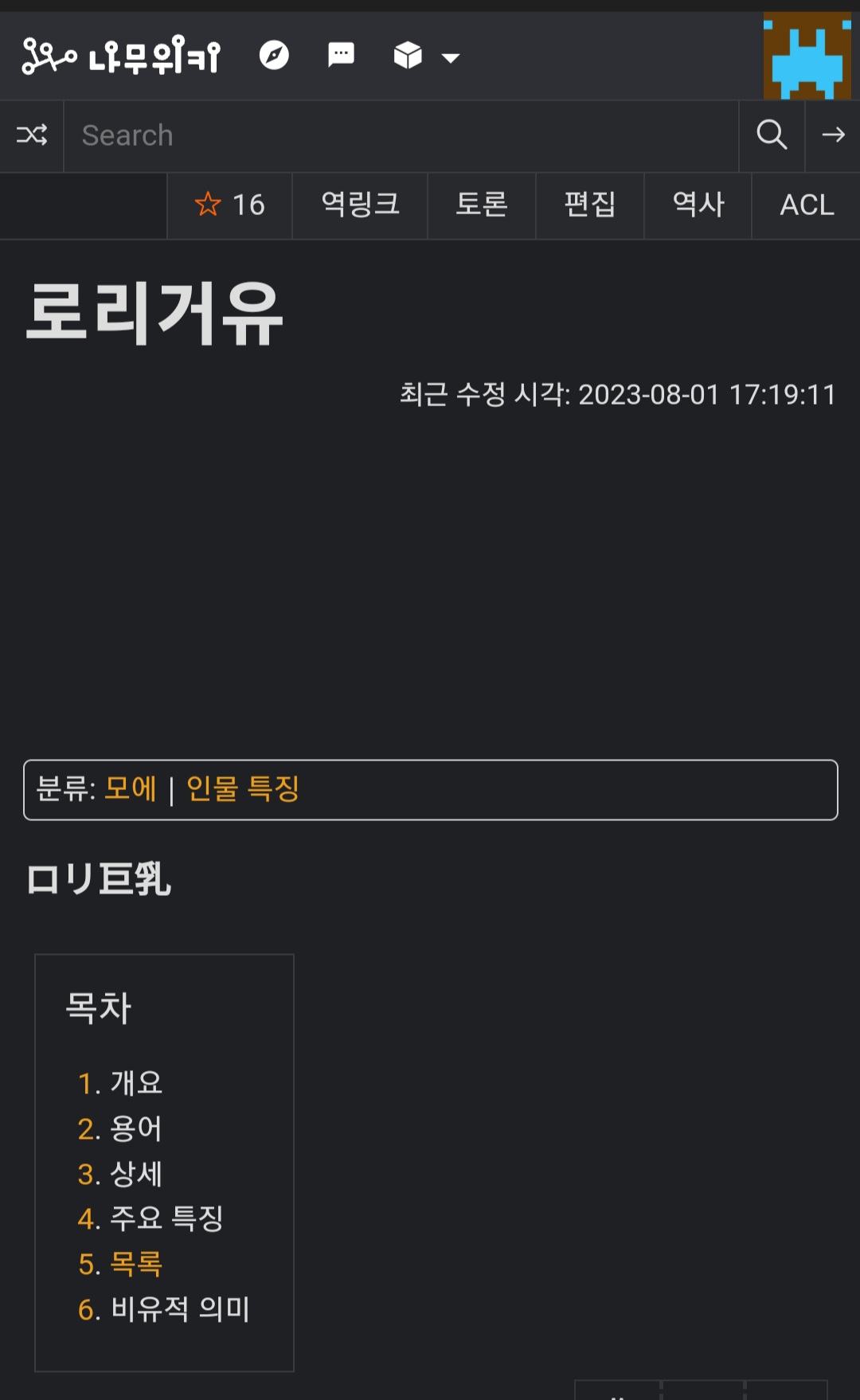This screenshot has width=860, height=1400.
Task: Open the user profile avatar
Action: pos(807,56)
